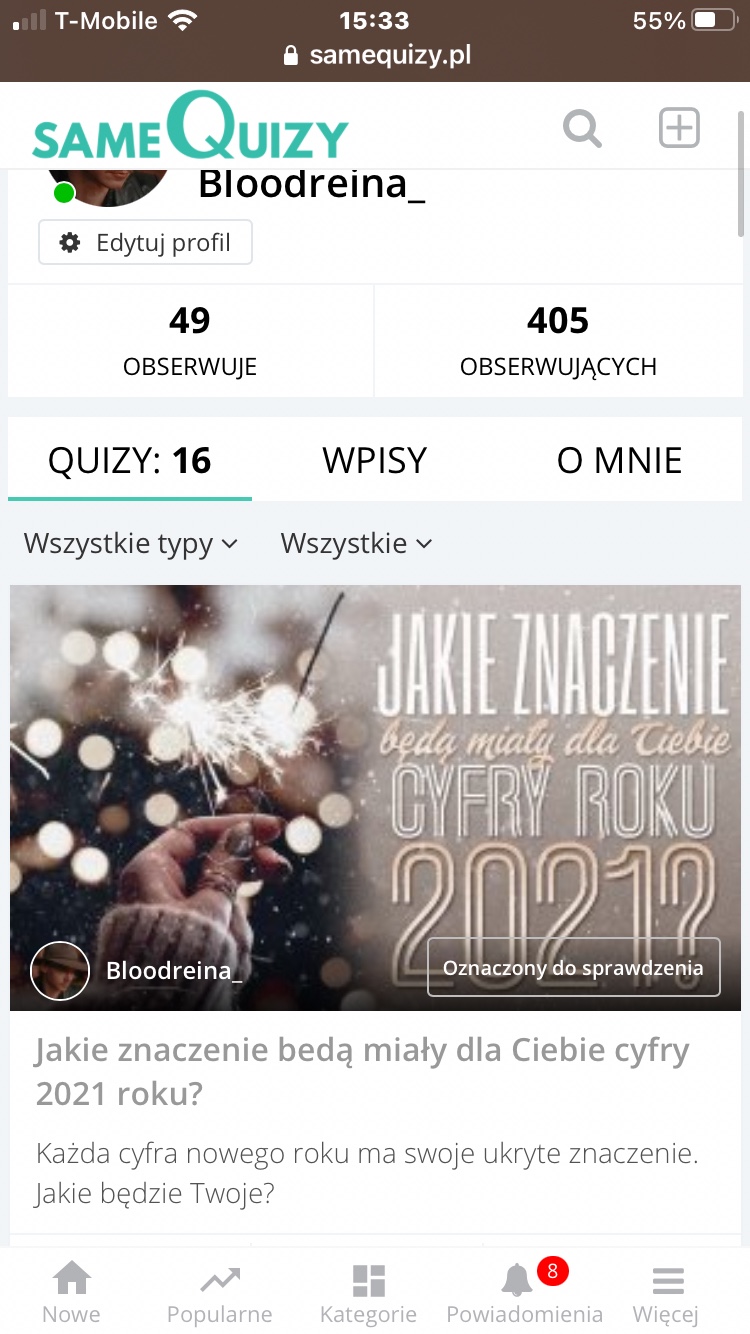
Task: View the 405 Obserwujących list
Action: coord(558,341)
